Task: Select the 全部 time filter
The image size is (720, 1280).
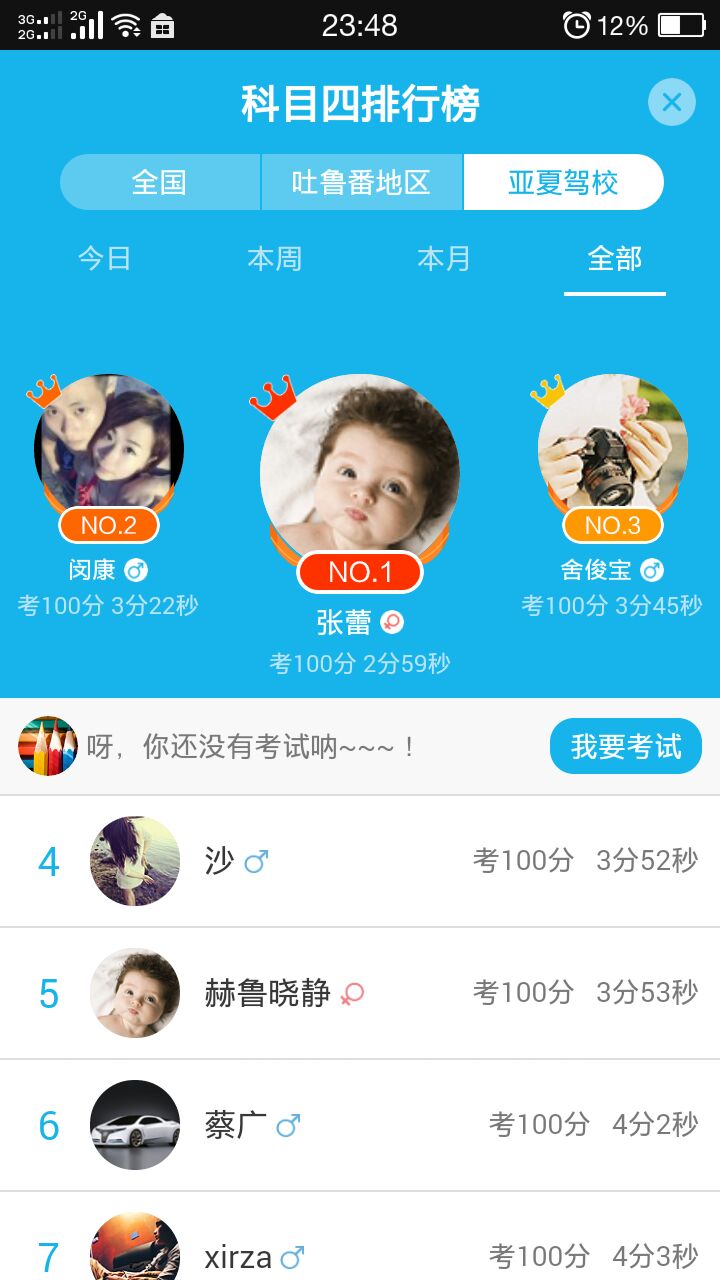Action: point(614,259)
